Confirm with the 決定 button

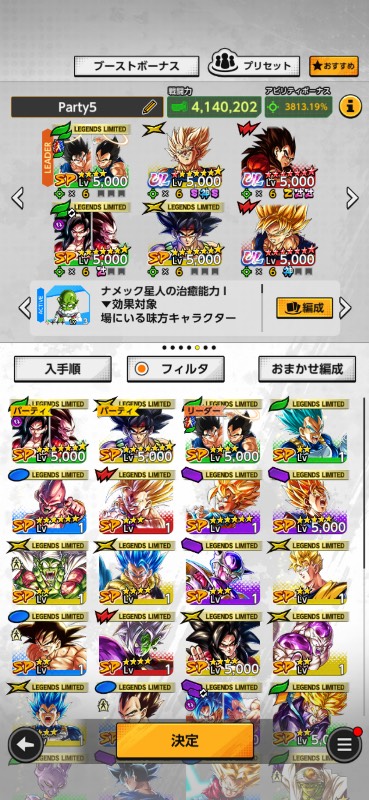[x=185, y=740]
